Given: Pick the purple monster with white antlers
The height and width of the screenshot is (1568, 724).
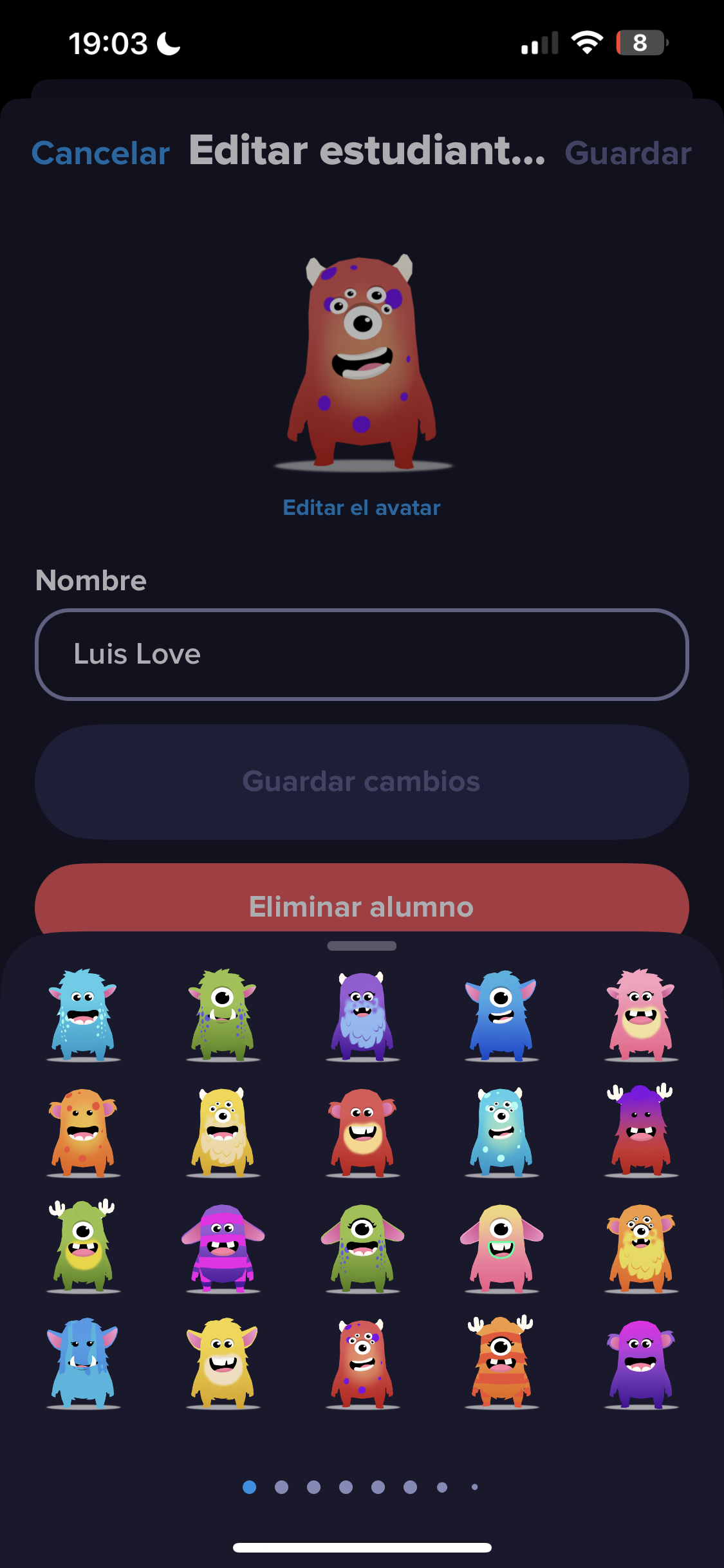Looking at the screenshot, I should coord(640,1130).
